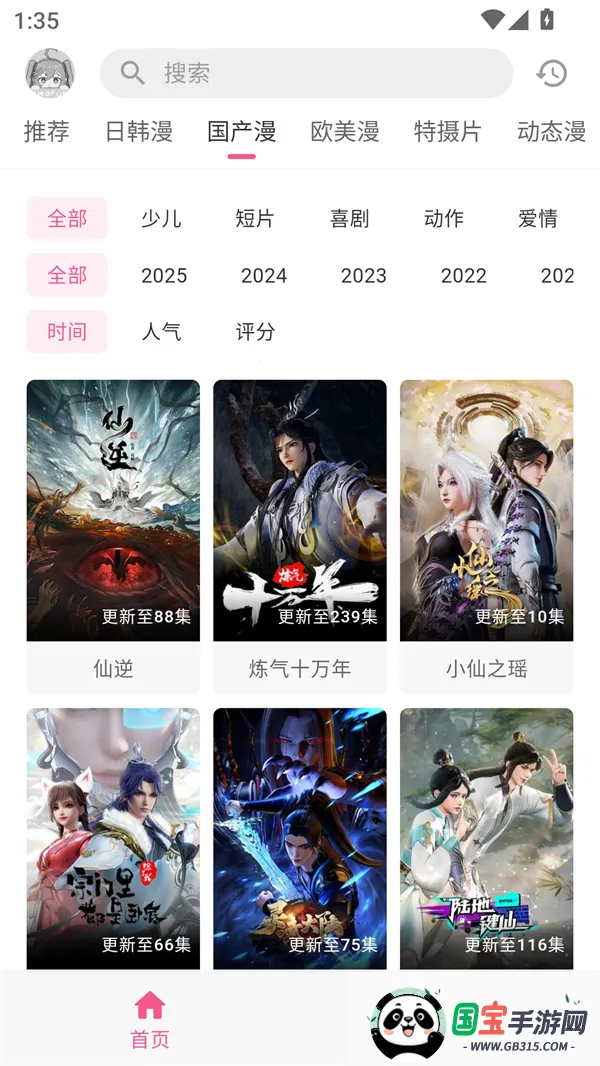Filter by the 喜剧 genre

pos(349,218)
